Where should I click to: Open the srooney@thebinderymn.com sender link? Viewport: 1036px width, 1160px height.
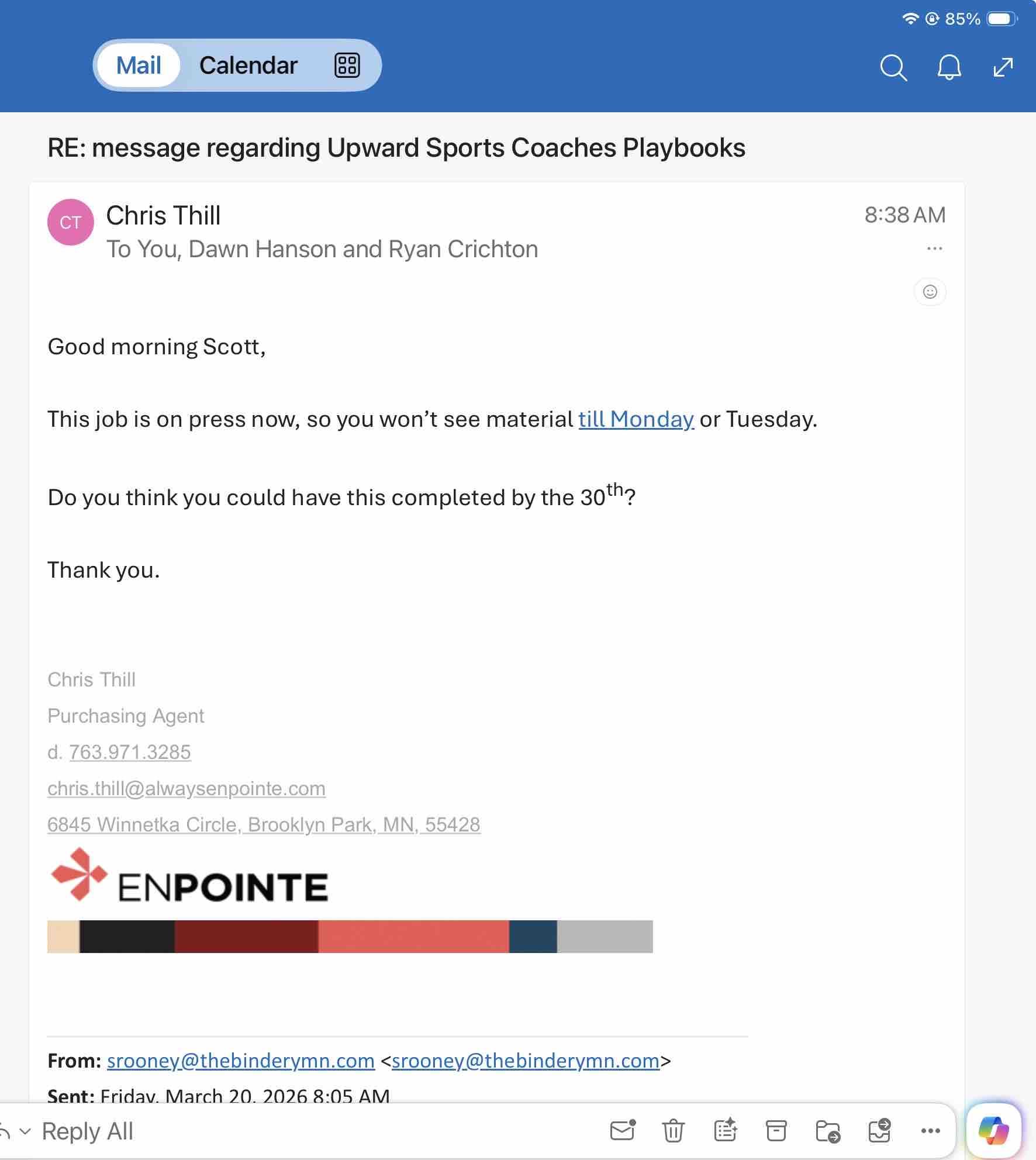[x=241, y=1061]
